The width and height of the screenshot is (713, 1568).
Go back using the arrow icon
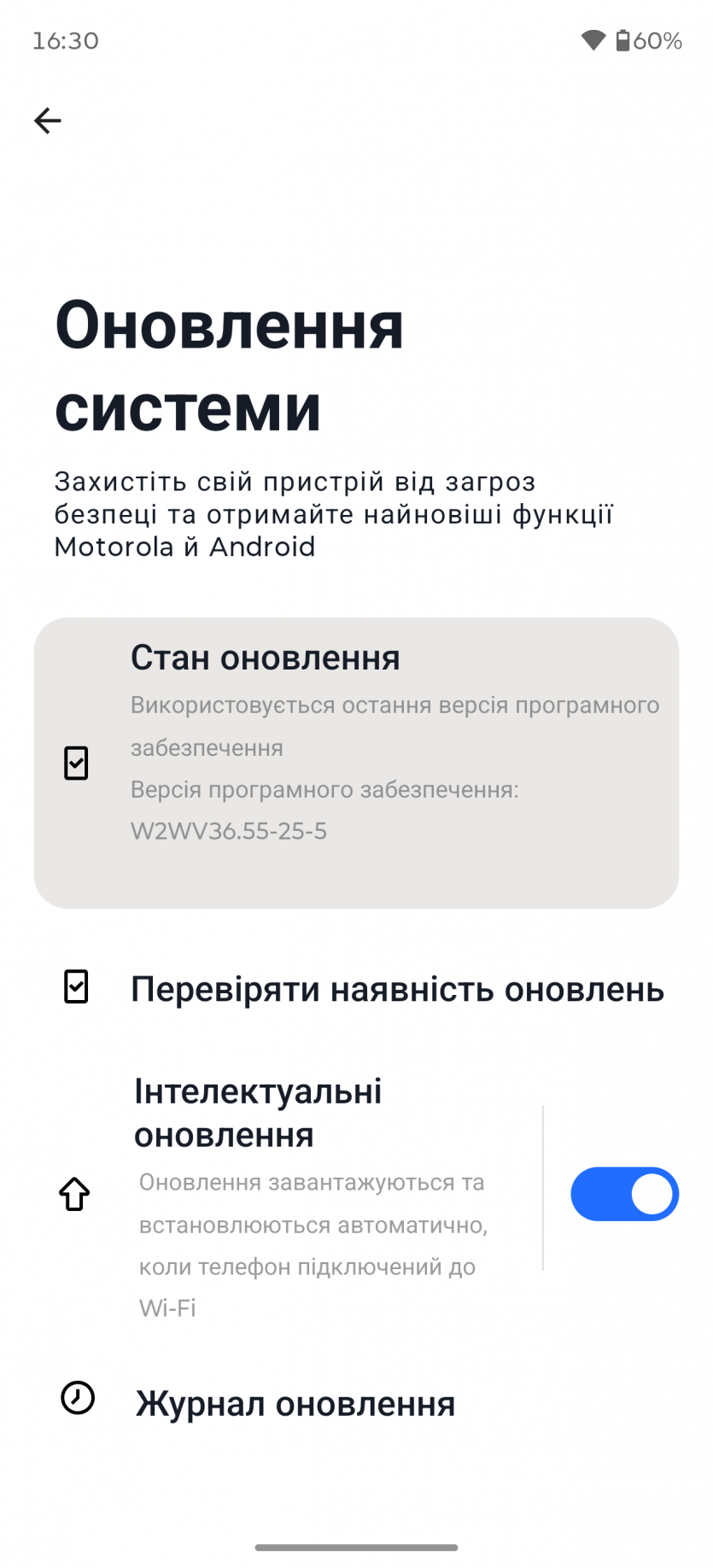48,120
